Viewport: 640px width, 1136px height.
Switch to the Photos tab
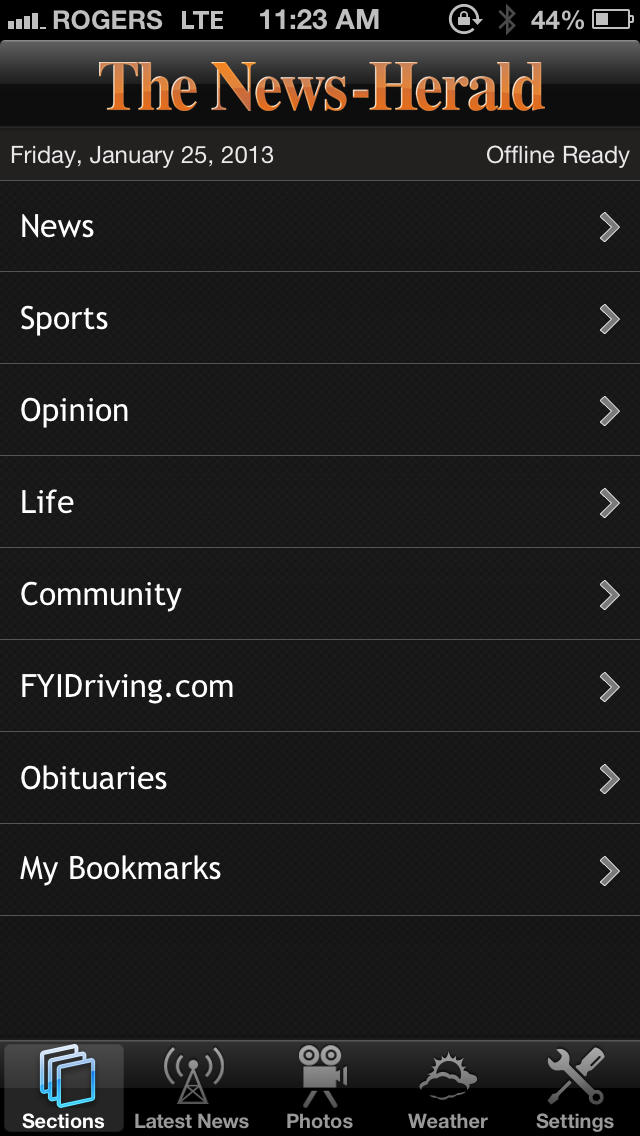coord(320,1088)
